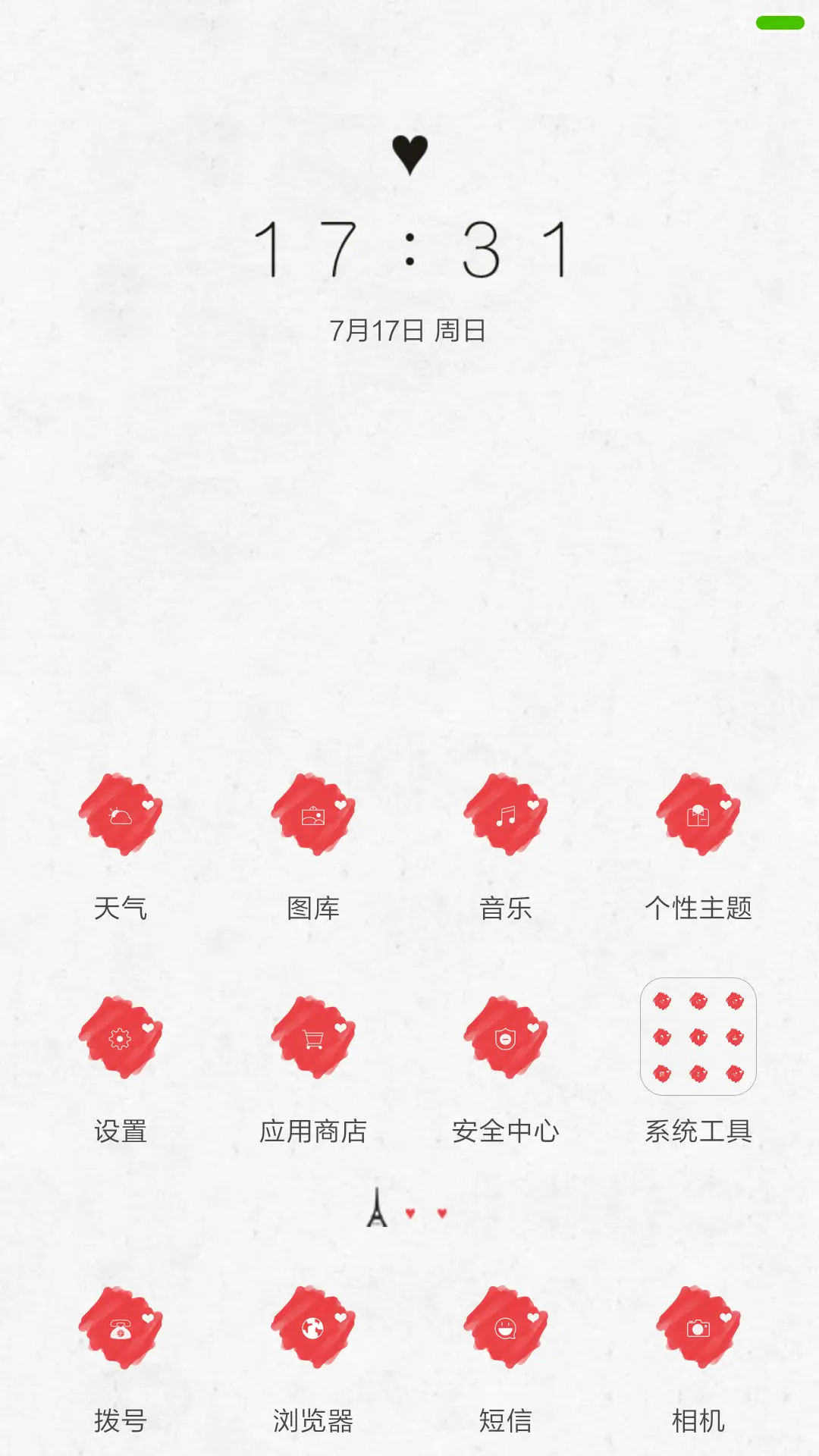Open the 拨号 dialer
819x1456 pixels.
(x=121, y=1329)
